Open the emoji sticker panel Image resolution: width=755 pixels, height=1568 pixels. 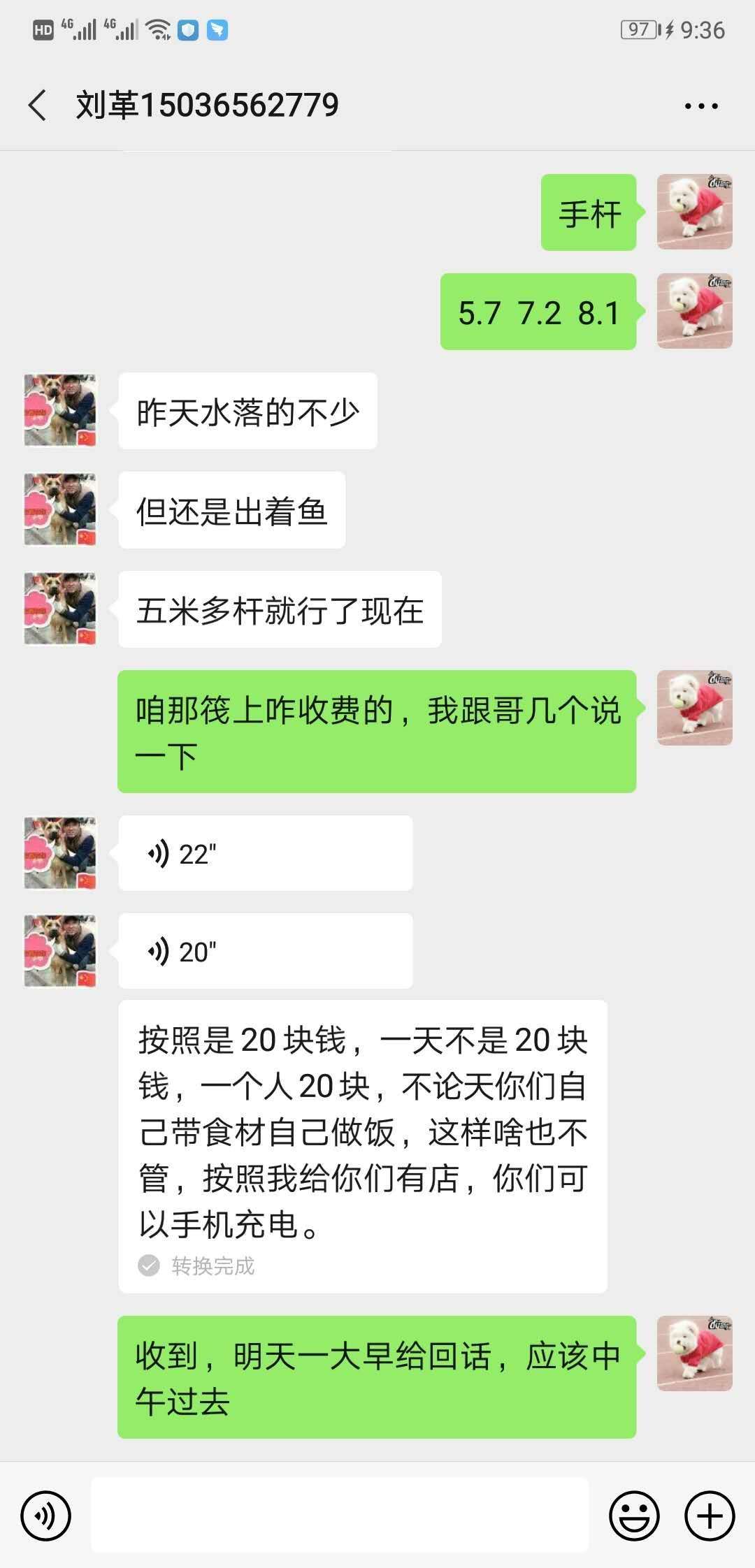[634, 1516]
